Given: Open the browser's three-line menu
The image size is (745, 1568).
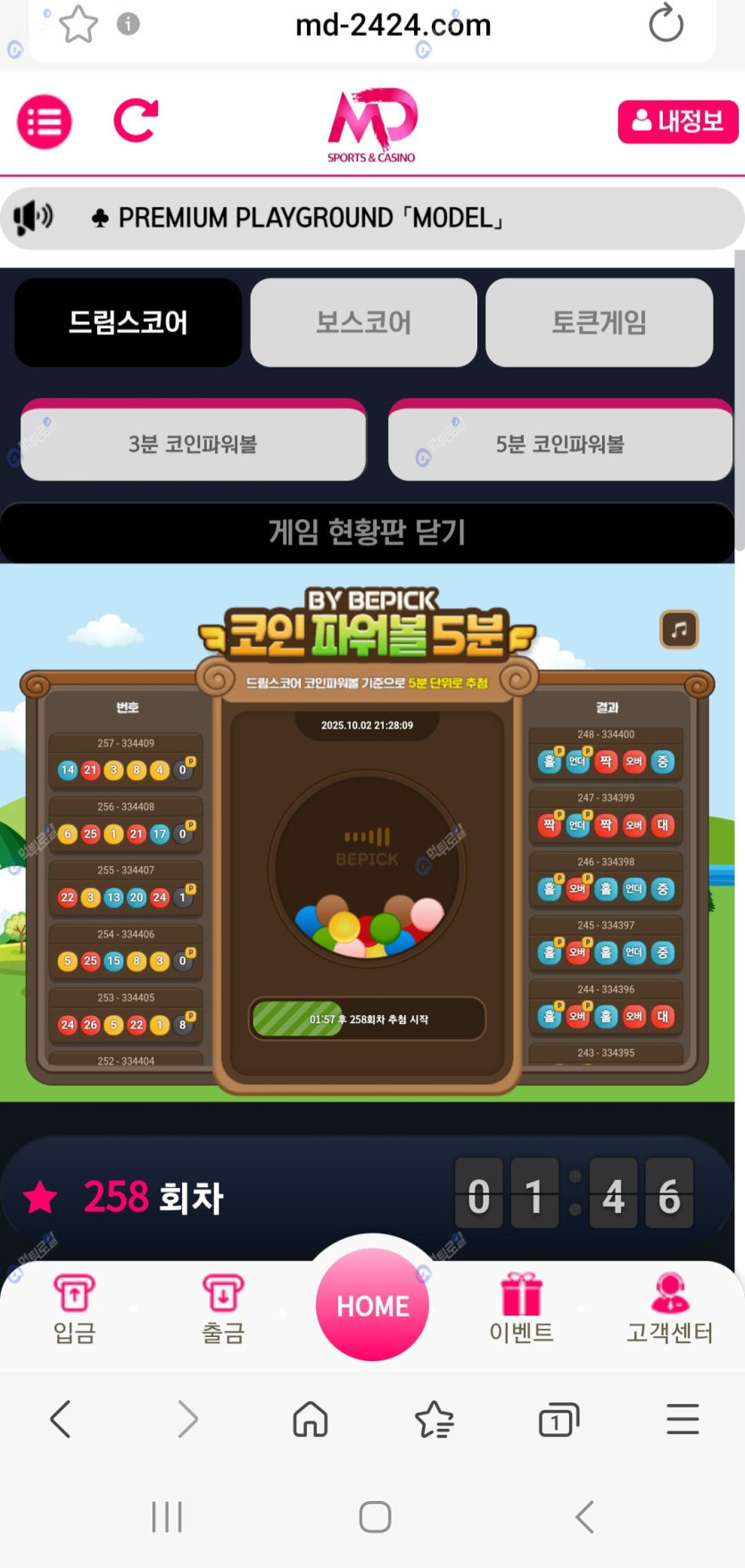Looking at the screenshot, I should [x=683, y=1419].
